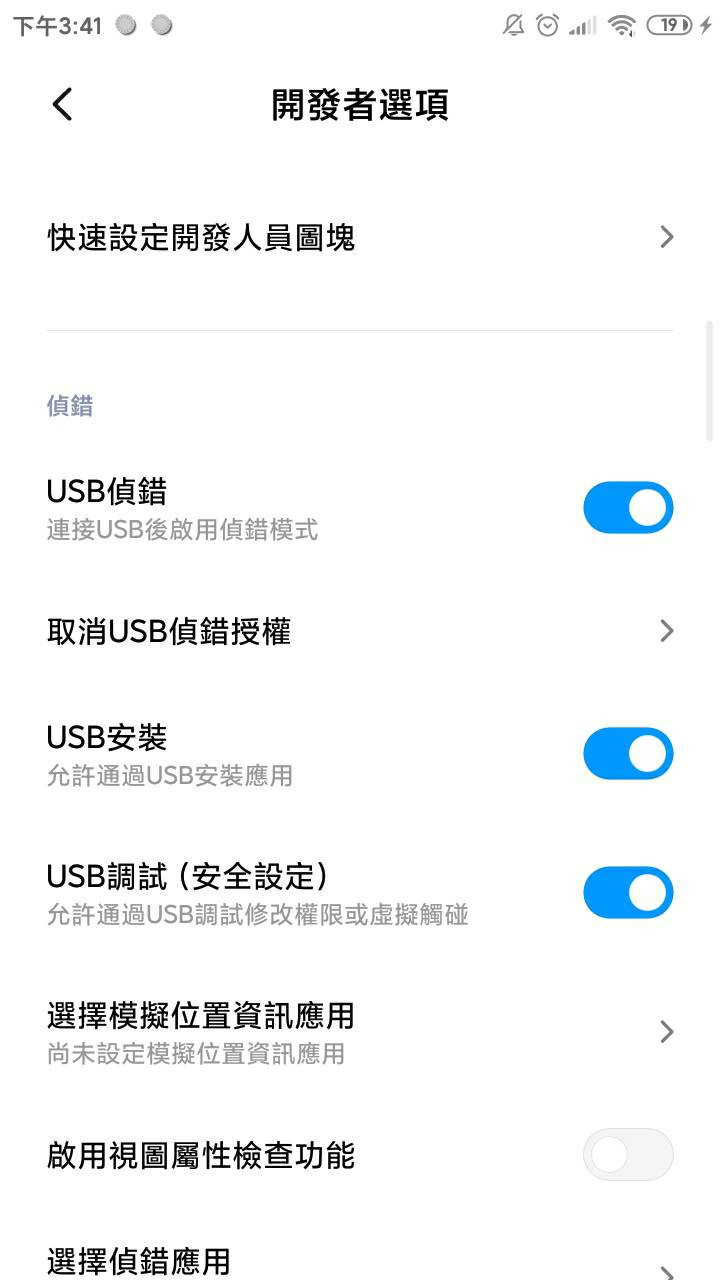Open 選擇偵錯應用
Image resolution: width=720 pixels, height=1280 pixels.
pos(360,1262)
